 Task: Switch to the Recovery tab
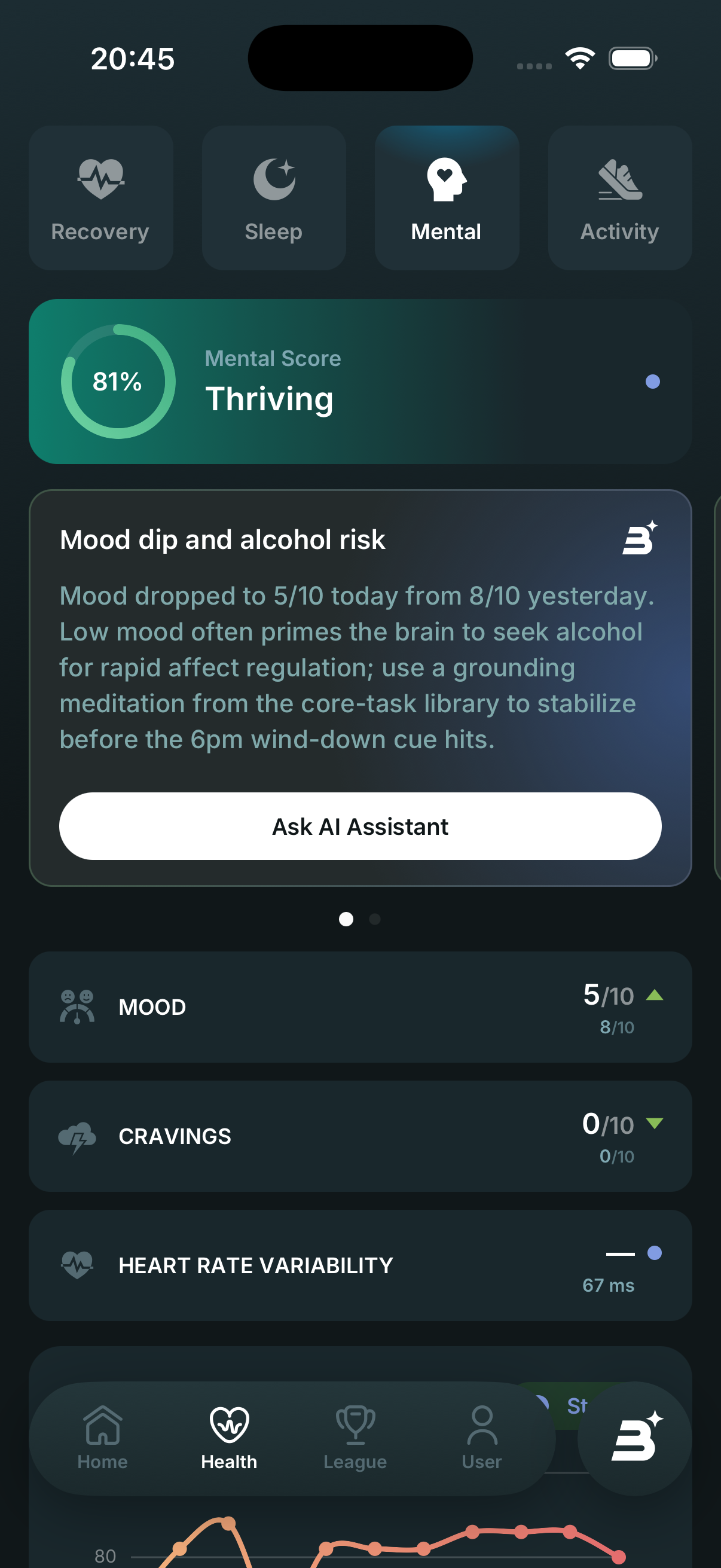101,198
